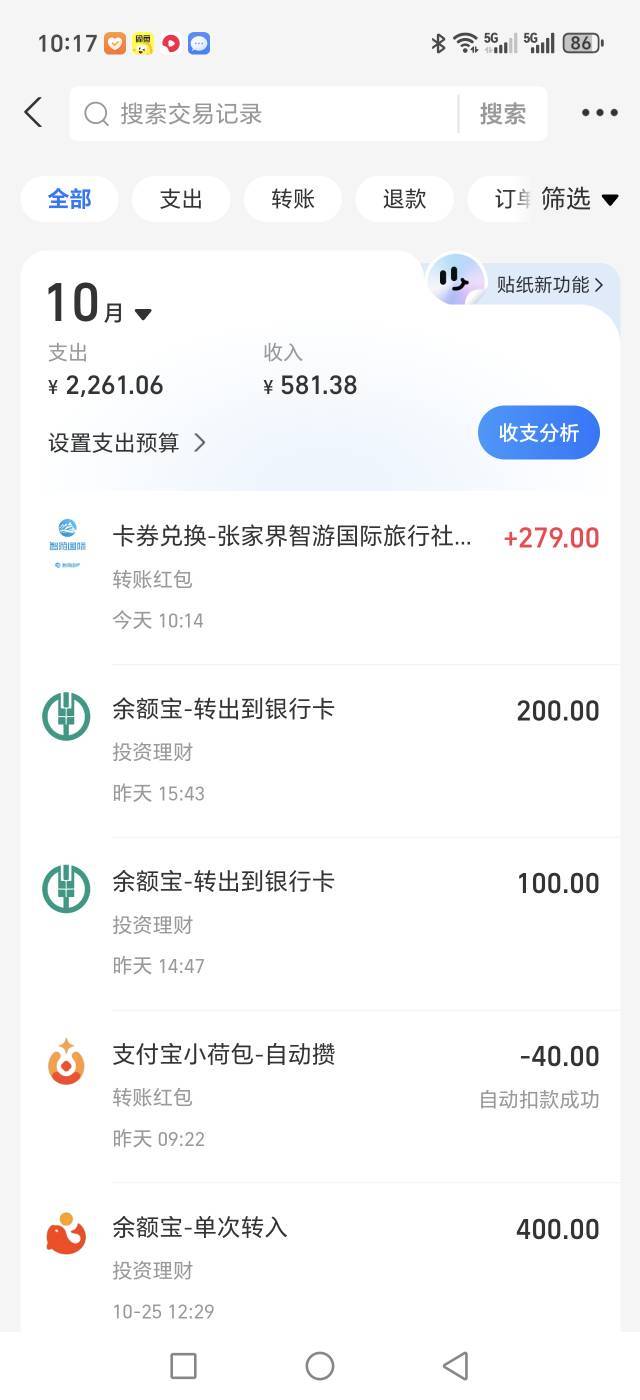Open 设置支出预算

tap(127, 443)
